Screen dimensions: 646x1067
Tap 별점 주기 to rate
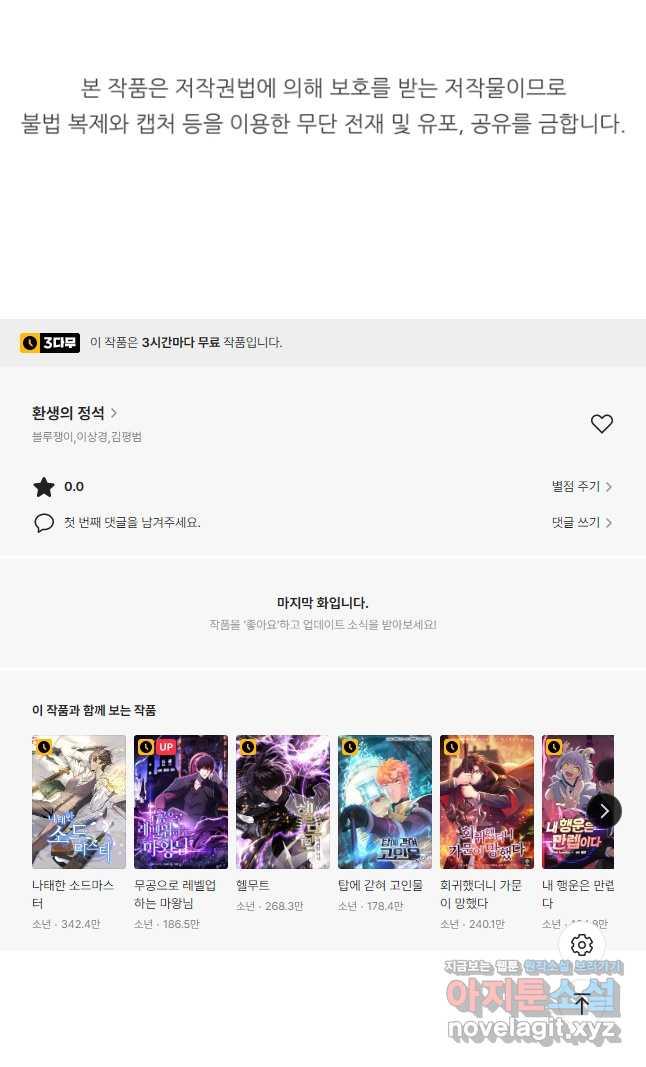581,487
